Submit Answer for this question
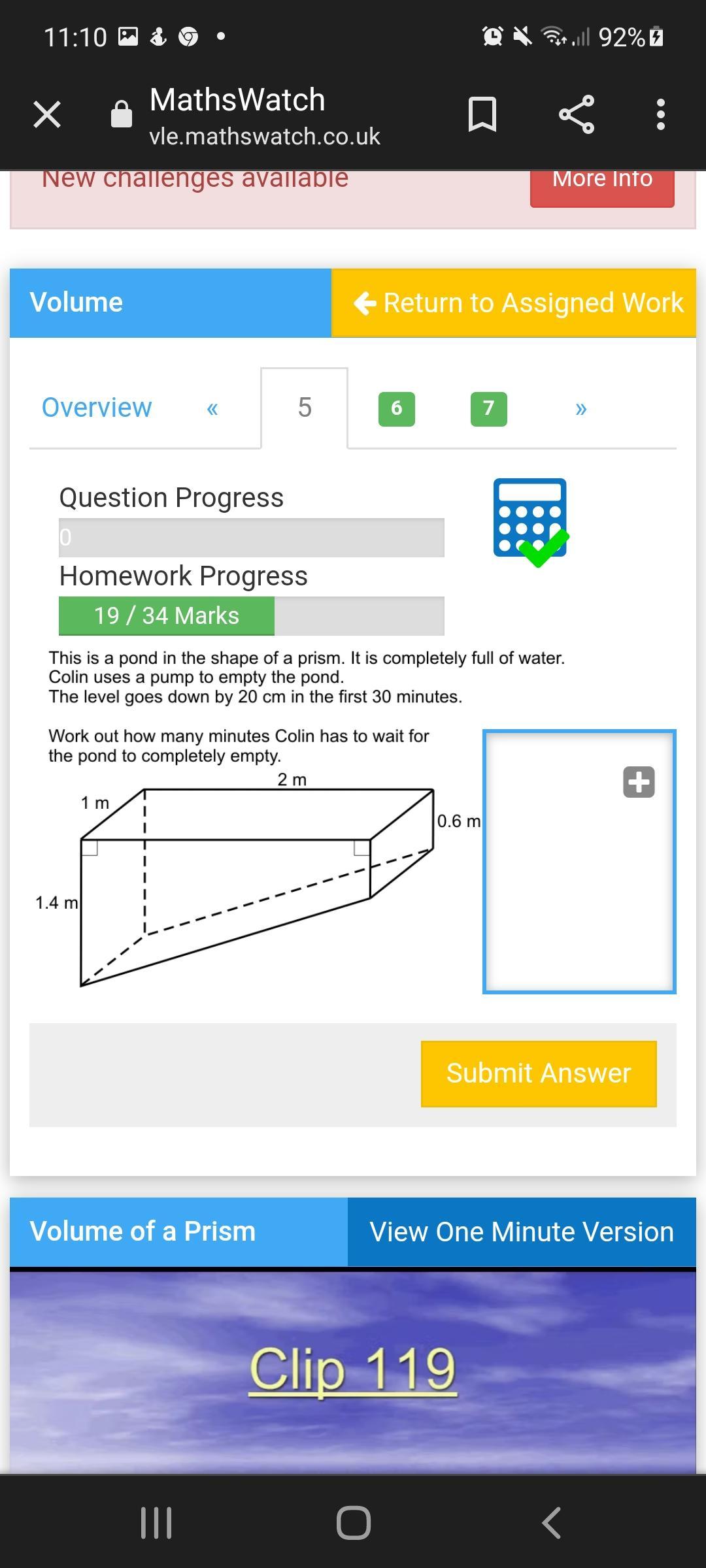Image resolution: width=706 pixels, height=1568 pixels. (x=539, y=1073)
